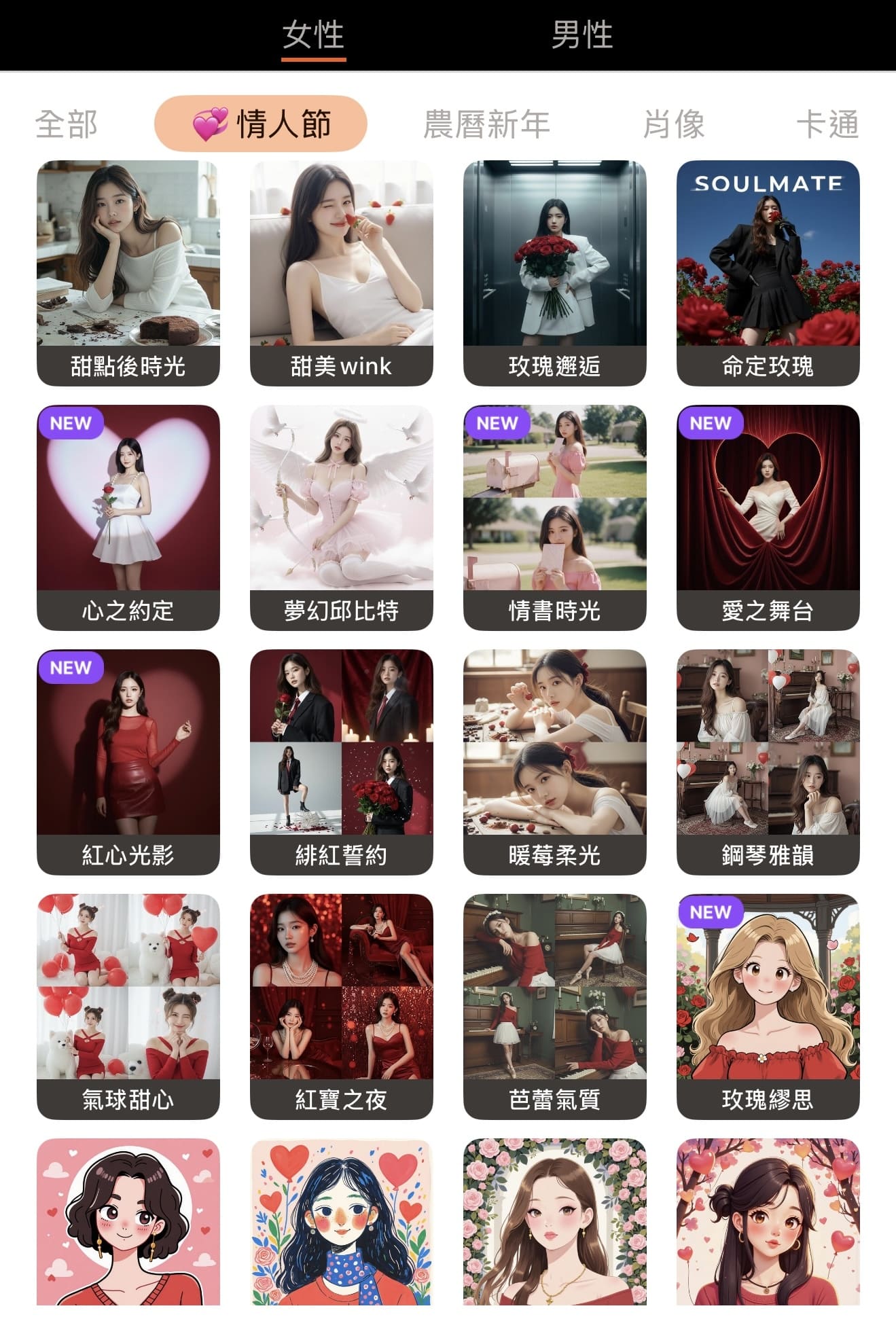
Task: Select the 情人節 category chip
Action: pyautogui.click(x=261, y=124)
